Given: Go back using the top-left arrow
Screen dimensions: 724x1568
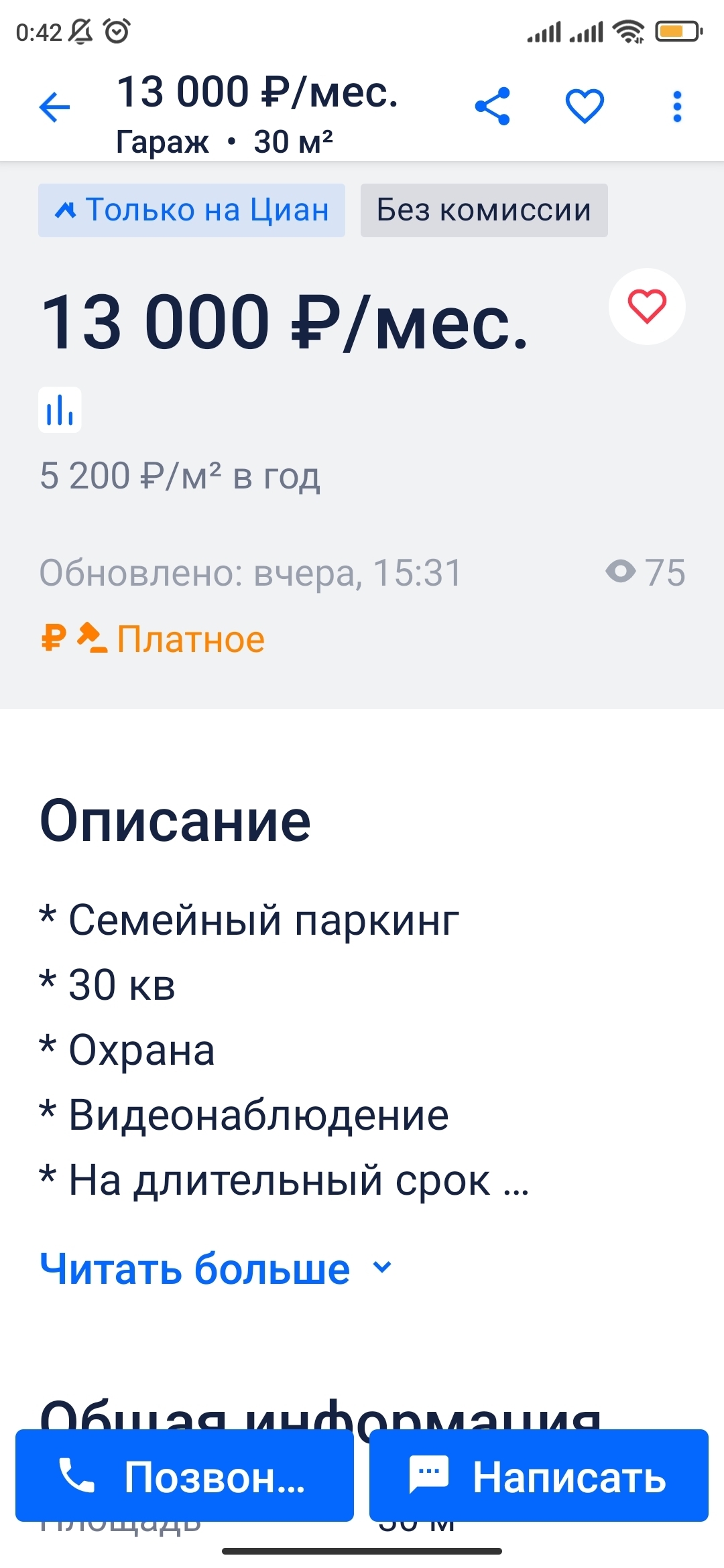Looking at the screenshot, I should (x=54, y=107).
